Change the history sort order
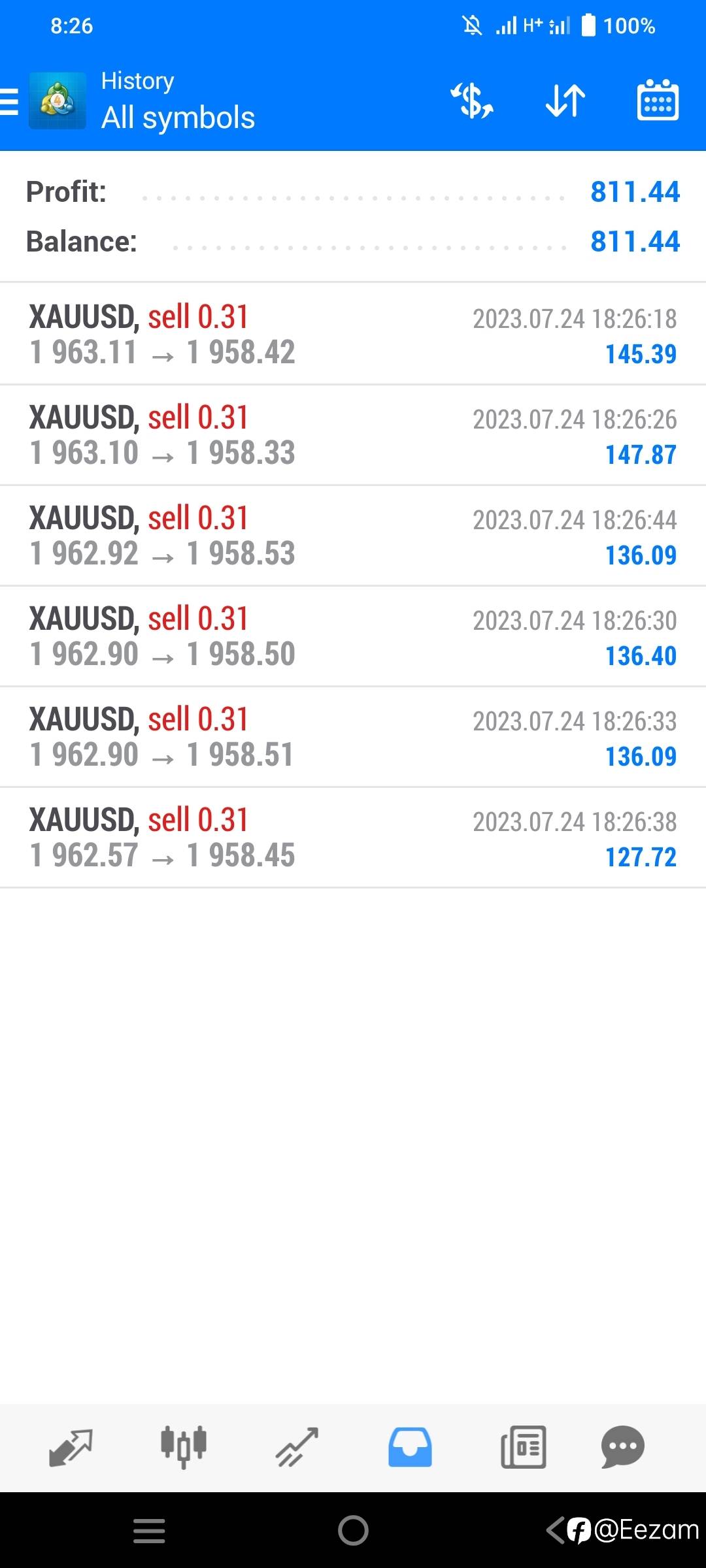The height and width of the screenshot is (1568, 706). pyautogui.click(x=565, y=101)
